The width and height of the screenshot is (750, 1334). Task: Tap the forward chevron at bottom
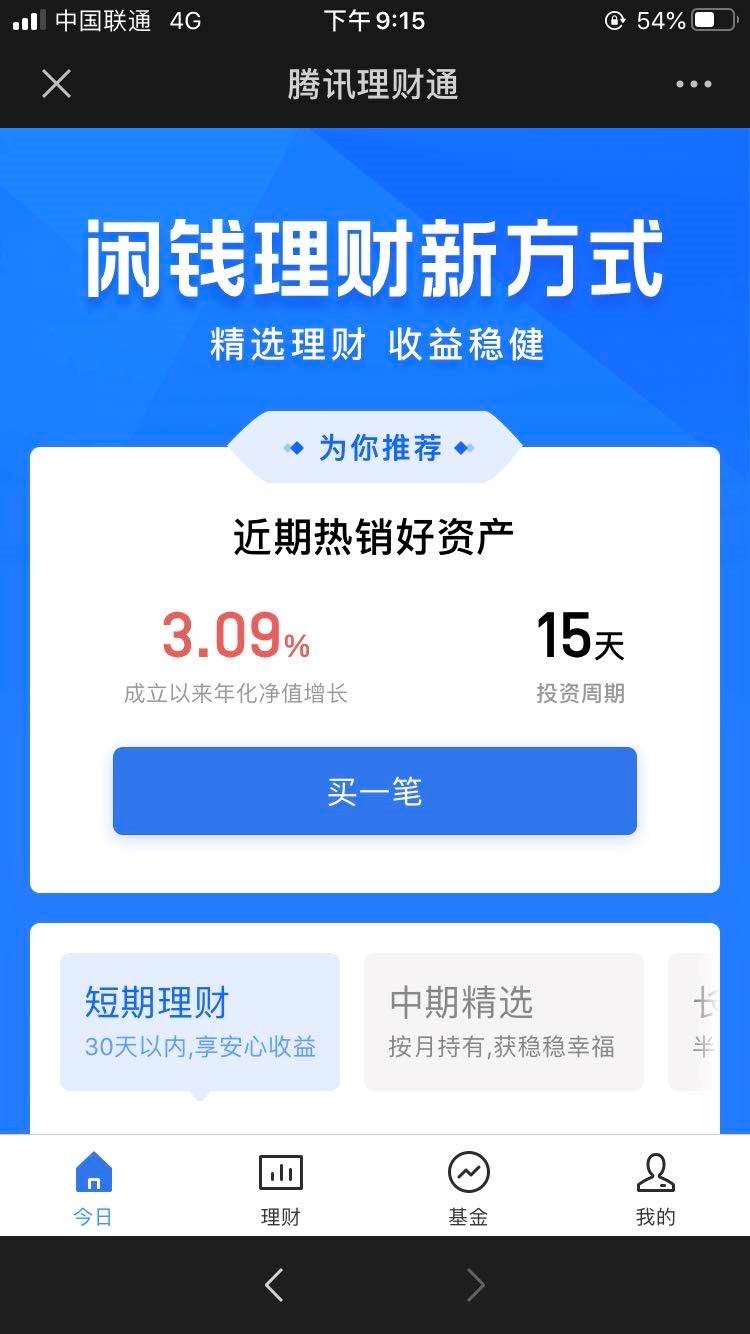point(476,1286)
